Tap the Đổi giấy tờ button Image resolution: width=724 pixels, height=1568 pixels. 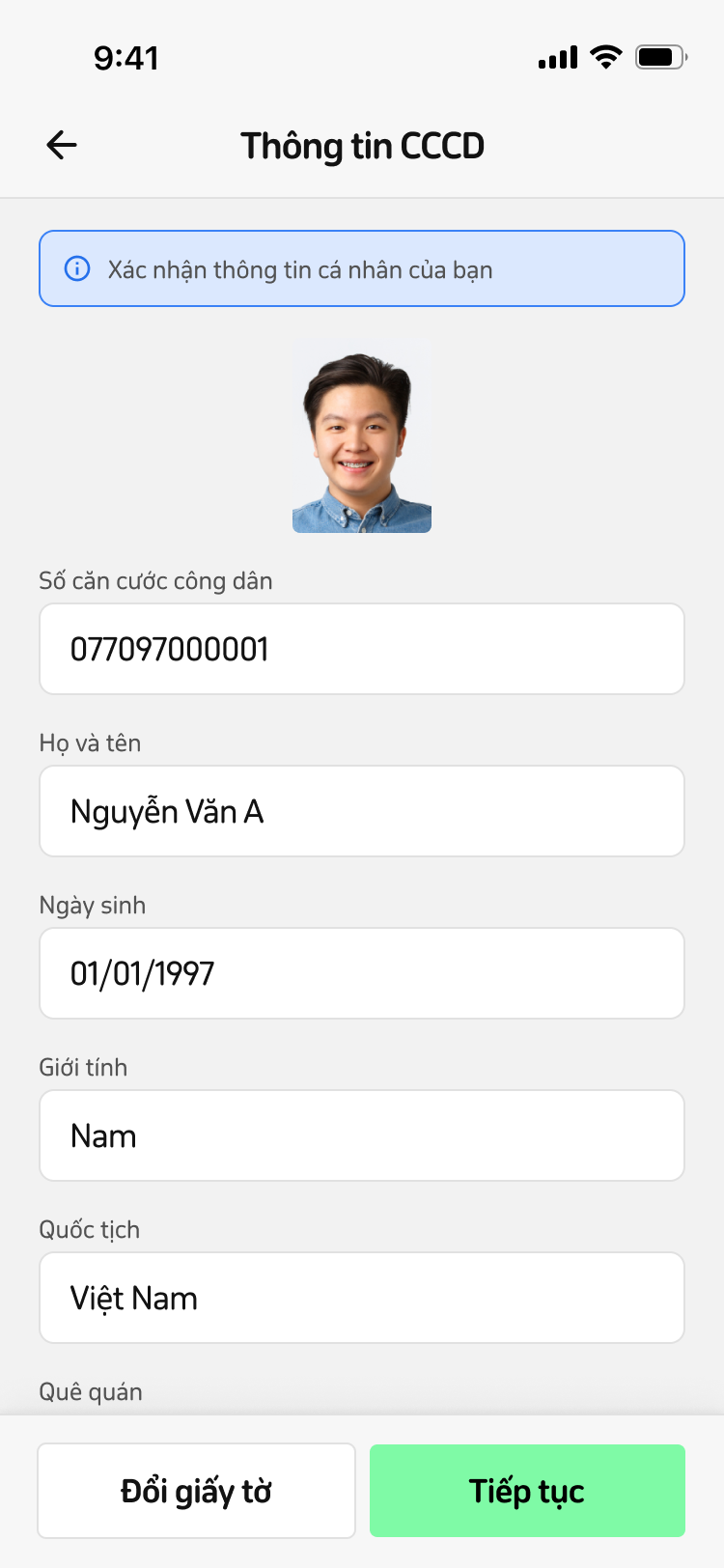coord(197,1491)
